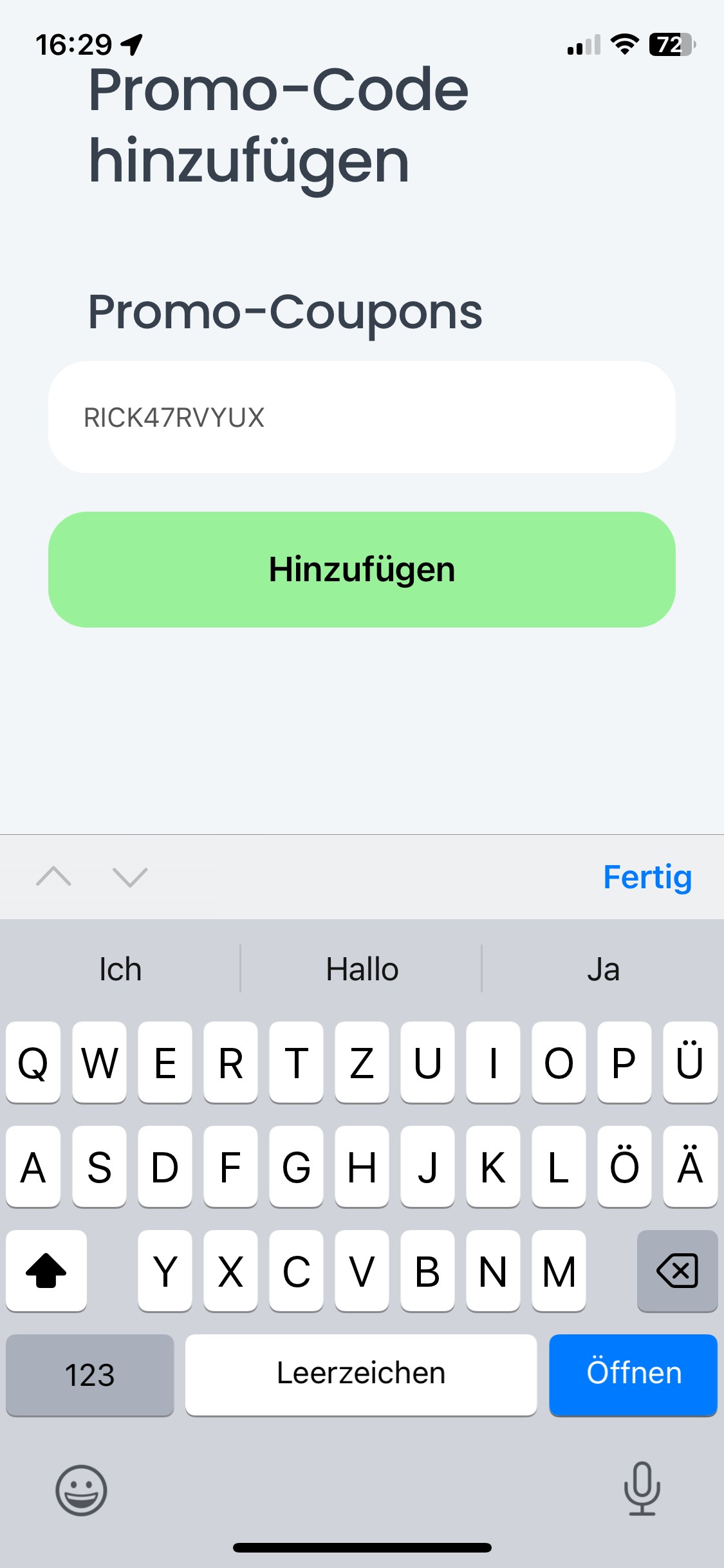
Task: Tap the location arrow in the status bar
Action: [x=132, y=44]
